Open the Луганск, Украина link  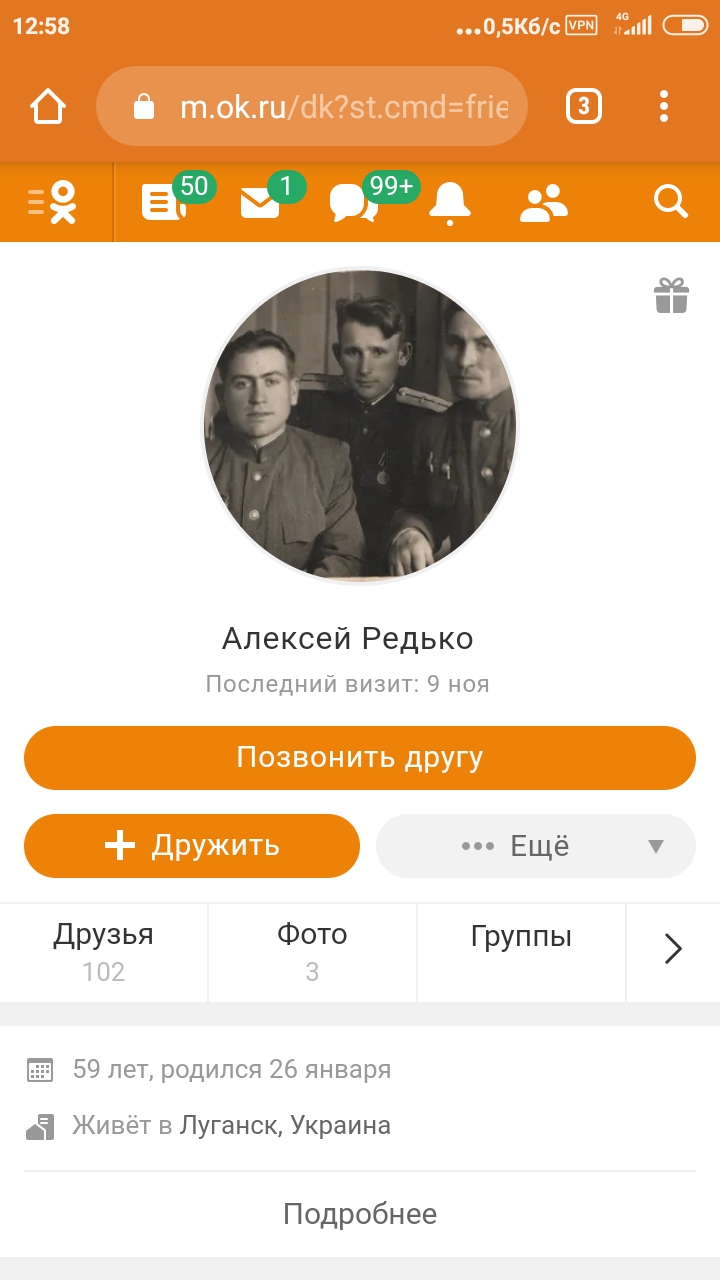(x=285, y=1126)
